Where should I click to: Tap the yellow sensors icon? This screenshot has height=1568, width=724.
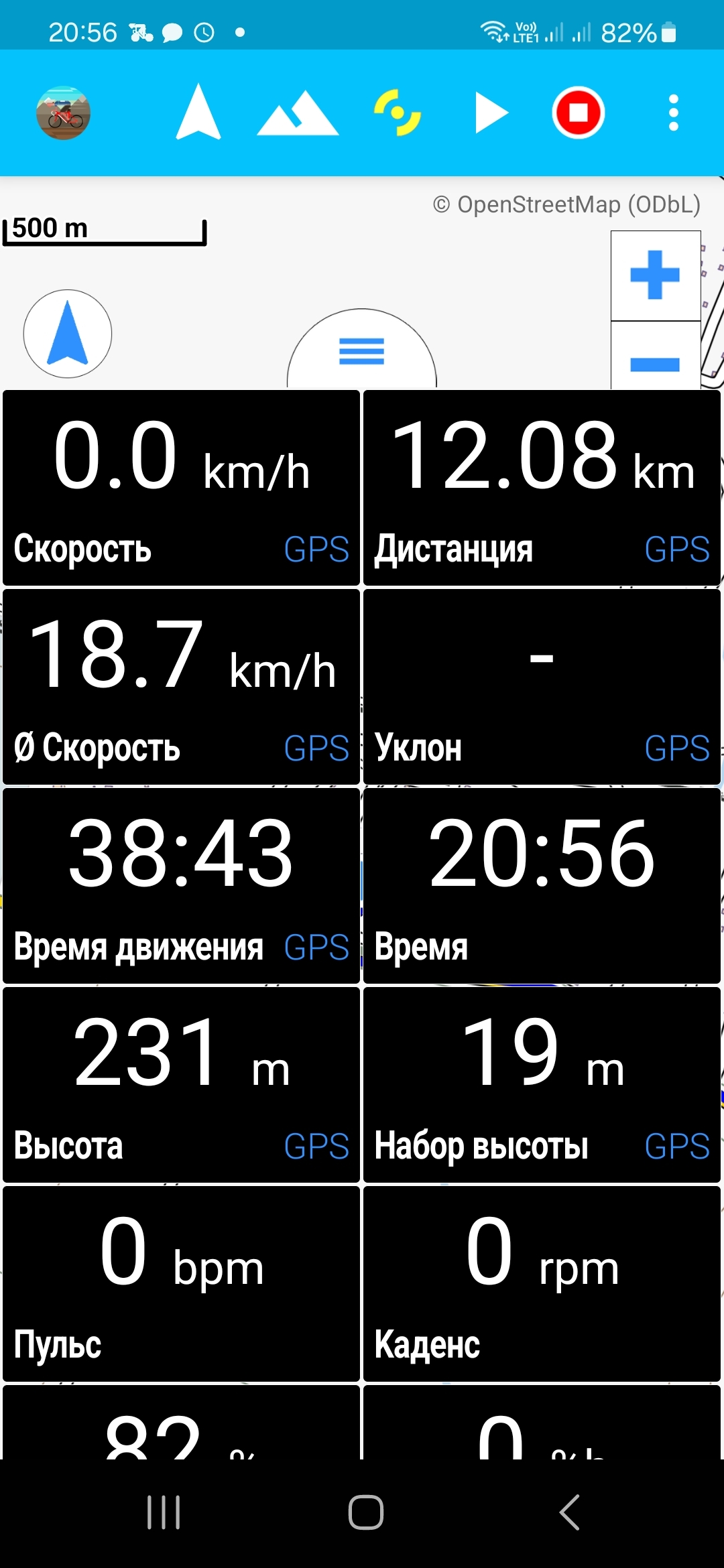pos(397,113)
